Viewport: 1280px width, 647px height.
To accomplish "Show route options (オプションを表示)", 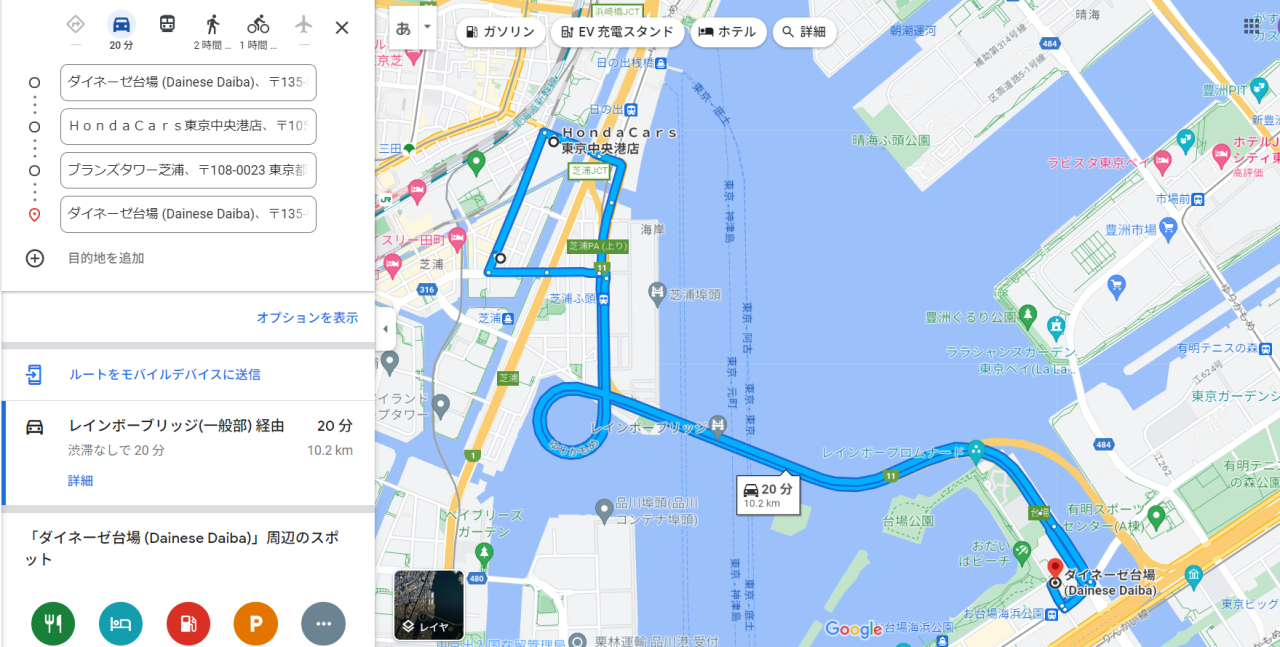I will tap(307, 318).
